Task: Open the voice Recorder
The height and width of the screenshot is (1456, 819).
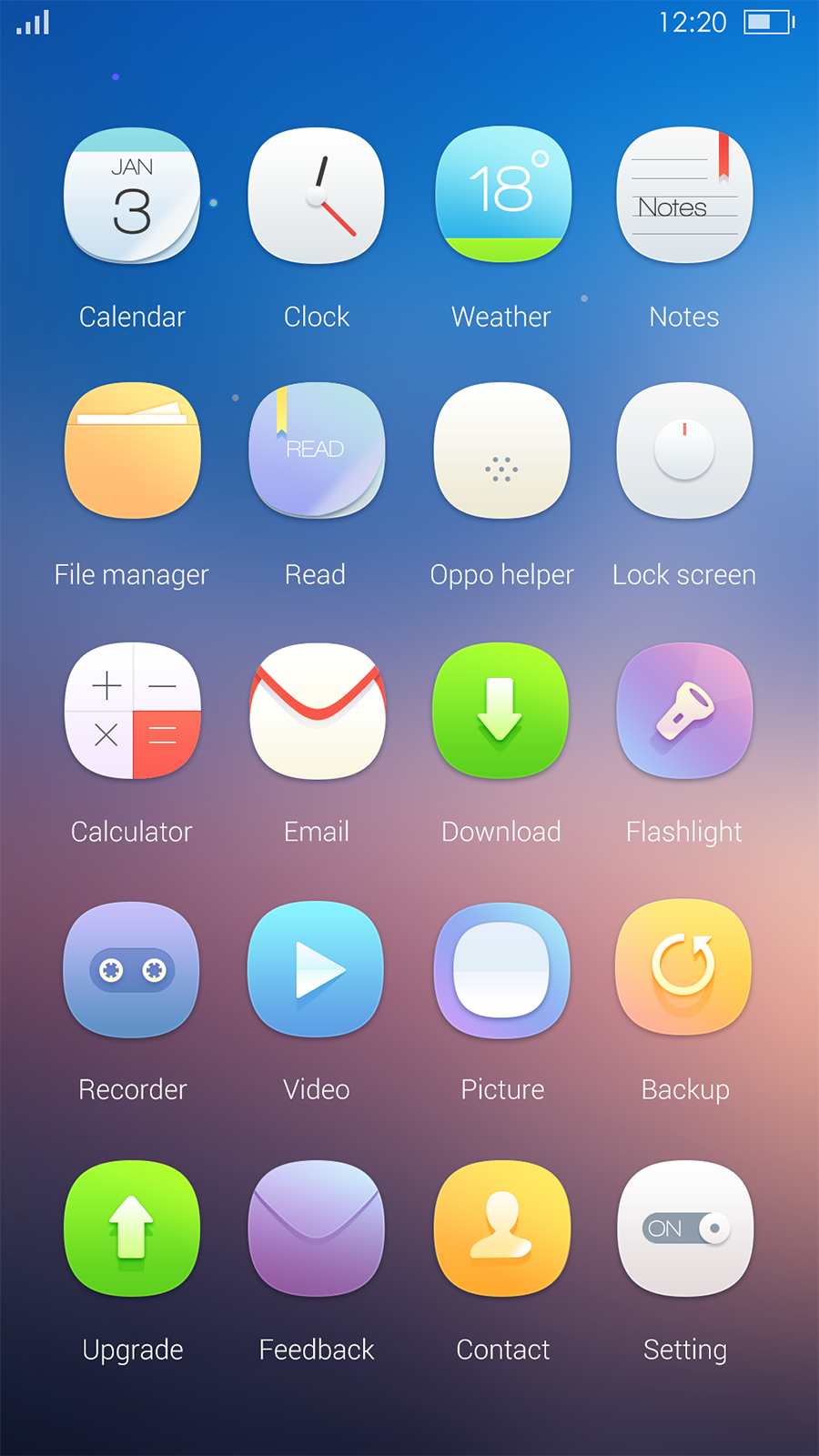Action: (132, 969)
